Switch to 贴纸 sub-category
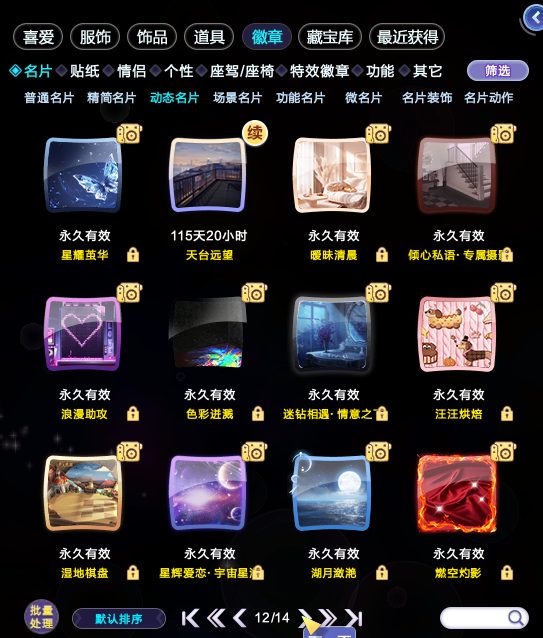The height and width of the screenshot is (638, 543). (84, 71)
